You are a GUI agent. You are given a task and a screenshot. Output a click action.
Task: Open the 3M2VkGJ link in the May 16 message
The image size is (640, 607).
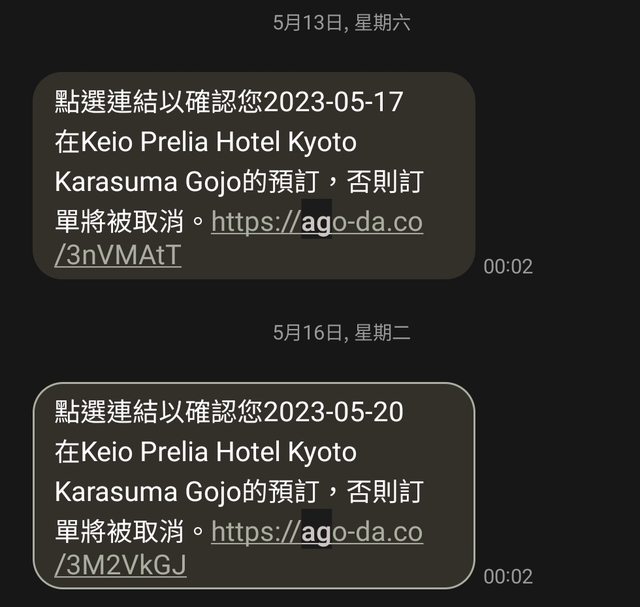120,566
